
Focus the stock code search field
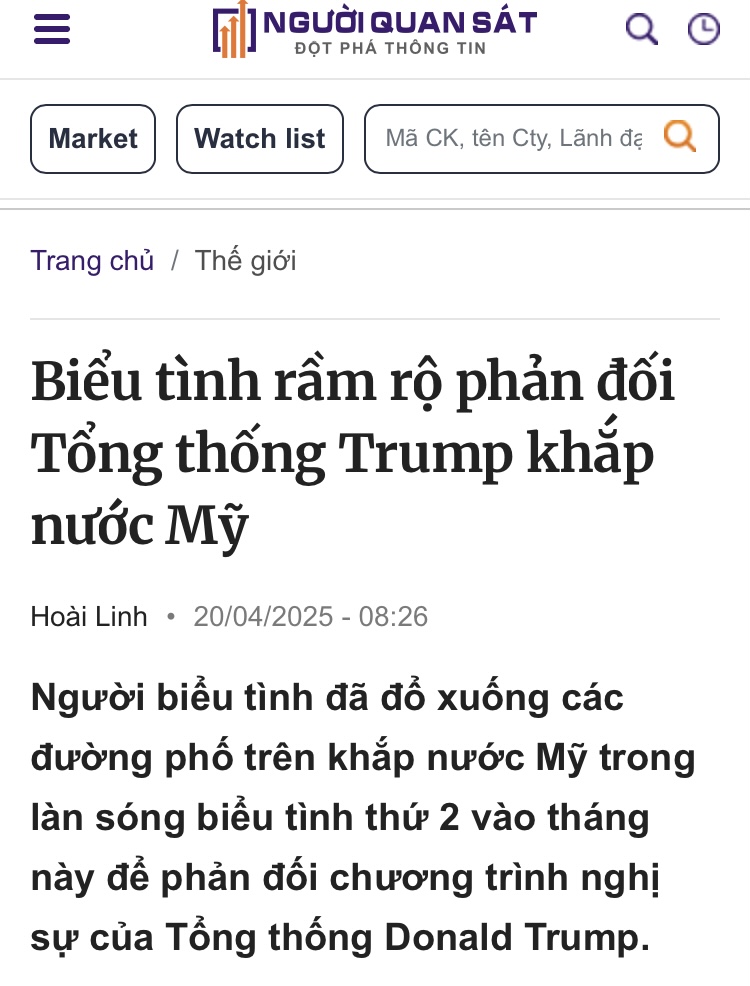click(x=513, y=139)
